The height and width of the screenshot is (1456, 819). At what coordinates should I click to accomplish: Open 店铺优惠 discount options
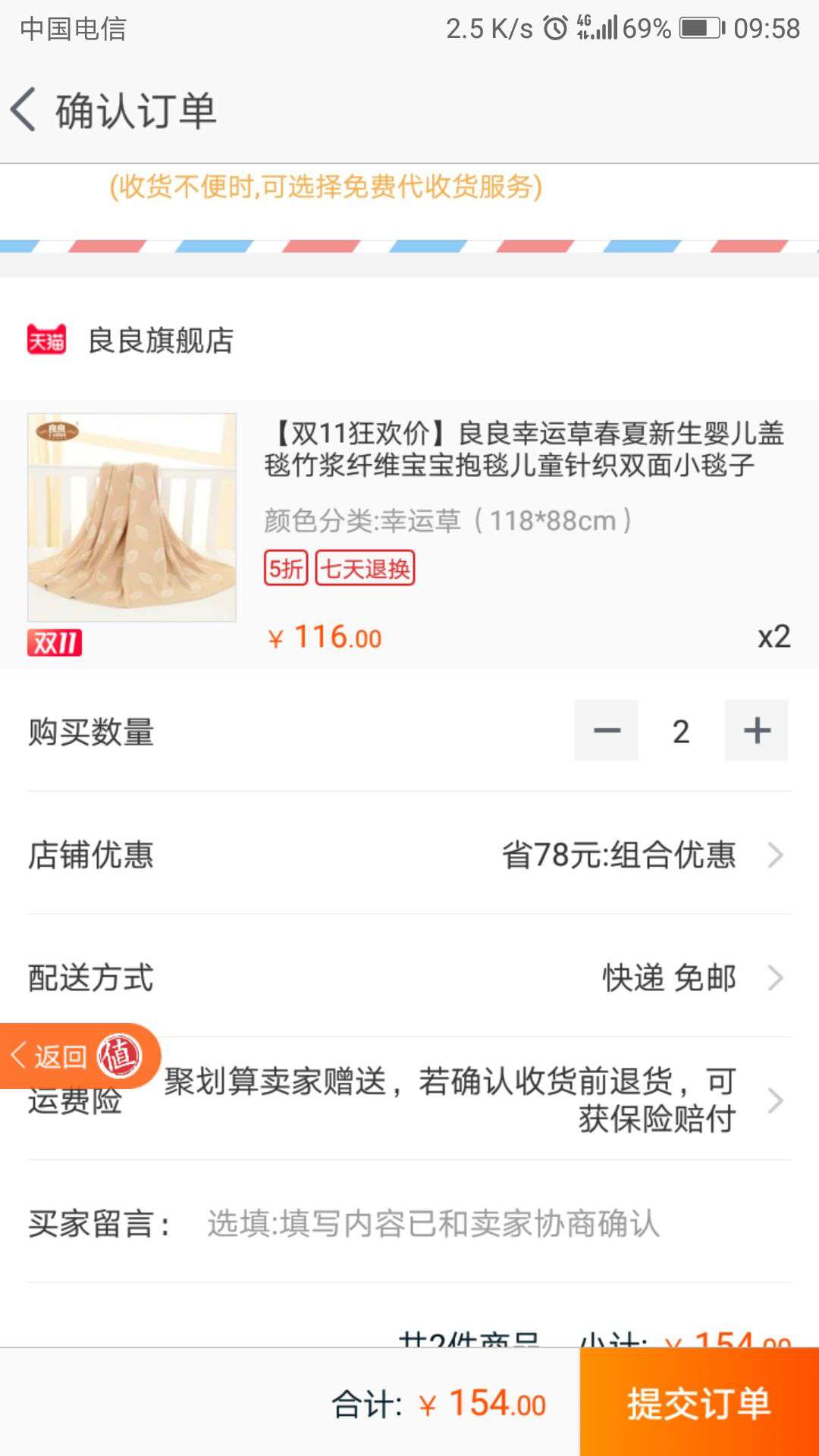409,854
